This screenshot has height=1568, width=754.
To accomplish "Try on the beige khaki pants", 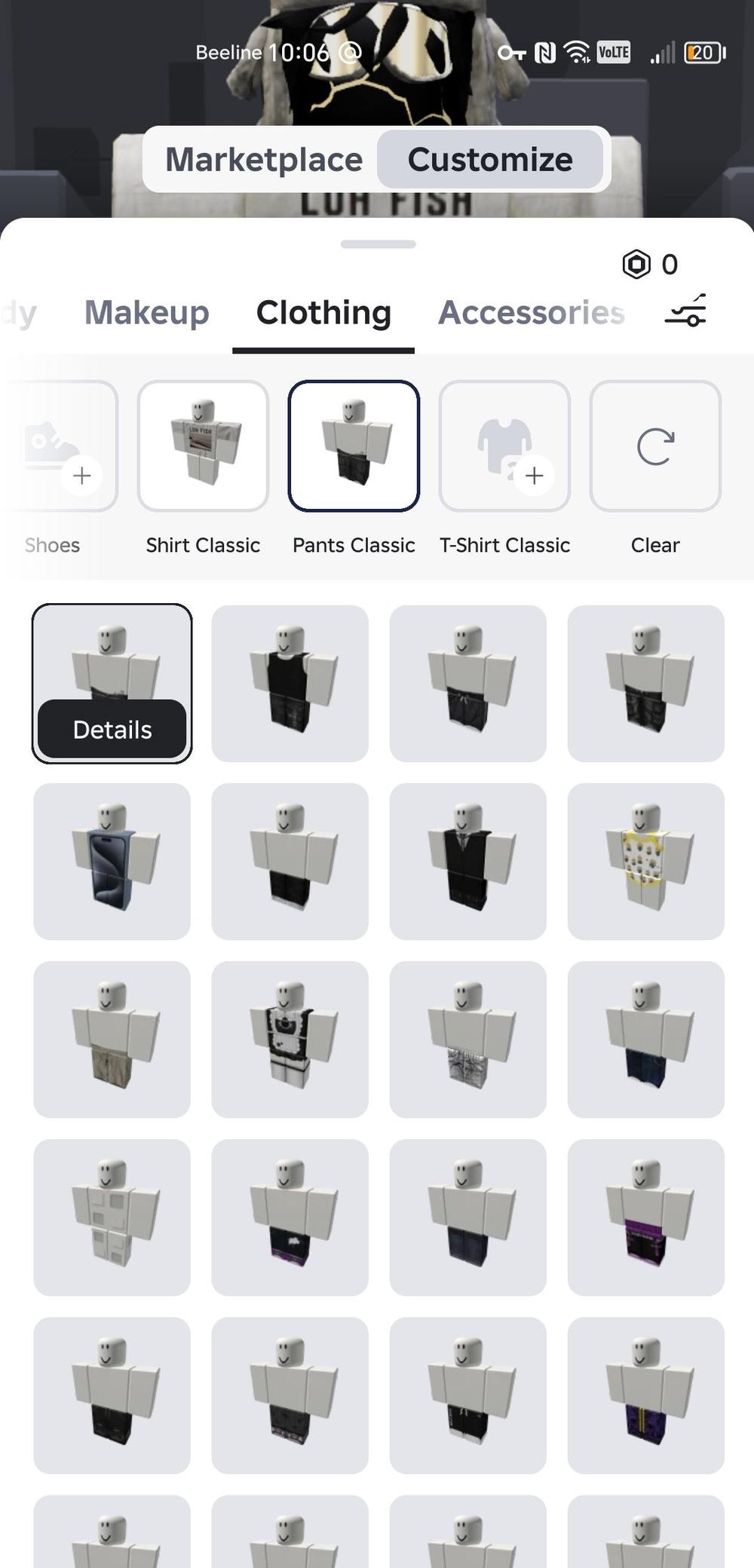I will point(112,1040).
